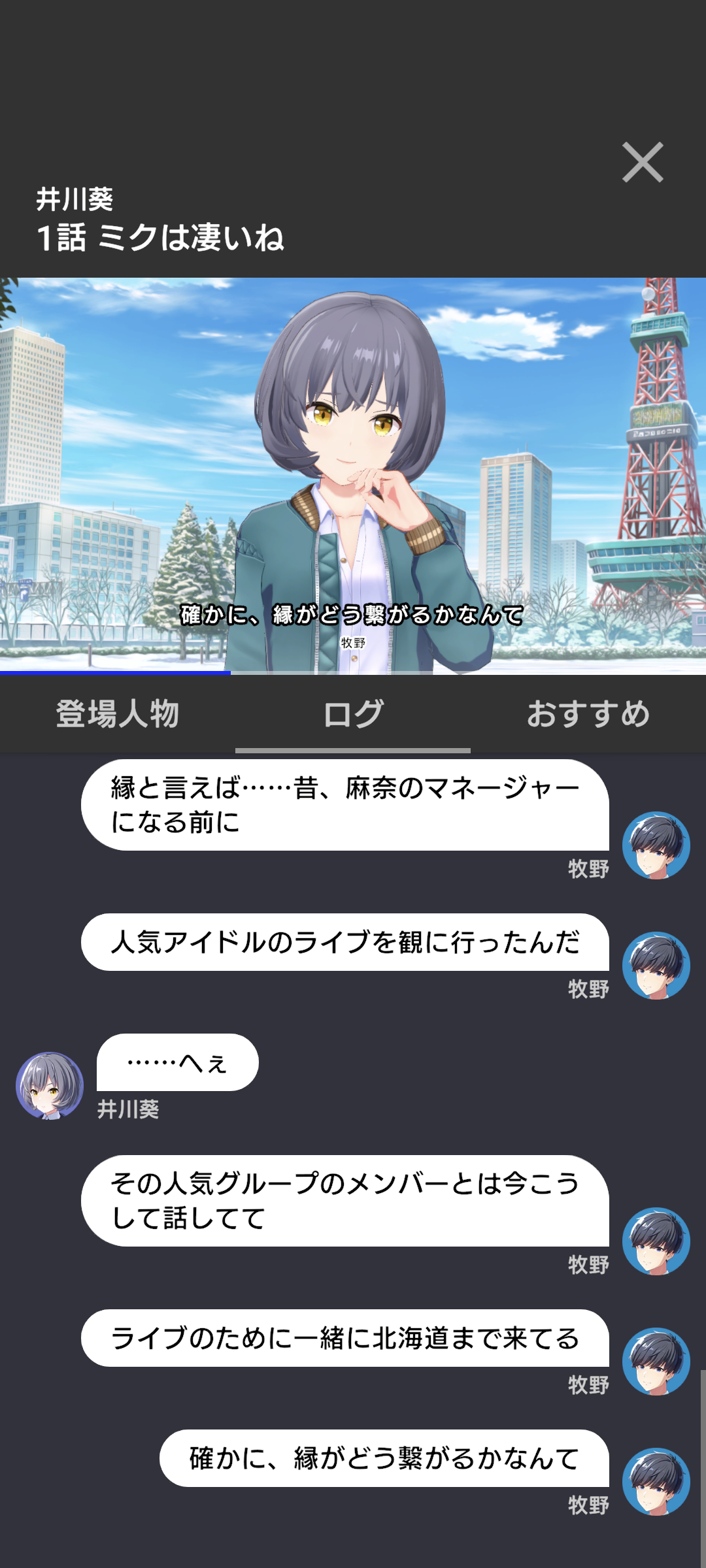Tap log line starting 縁と言えば……昔
The width and height of the screenshot is (706, 1568).
pos(345,805)
